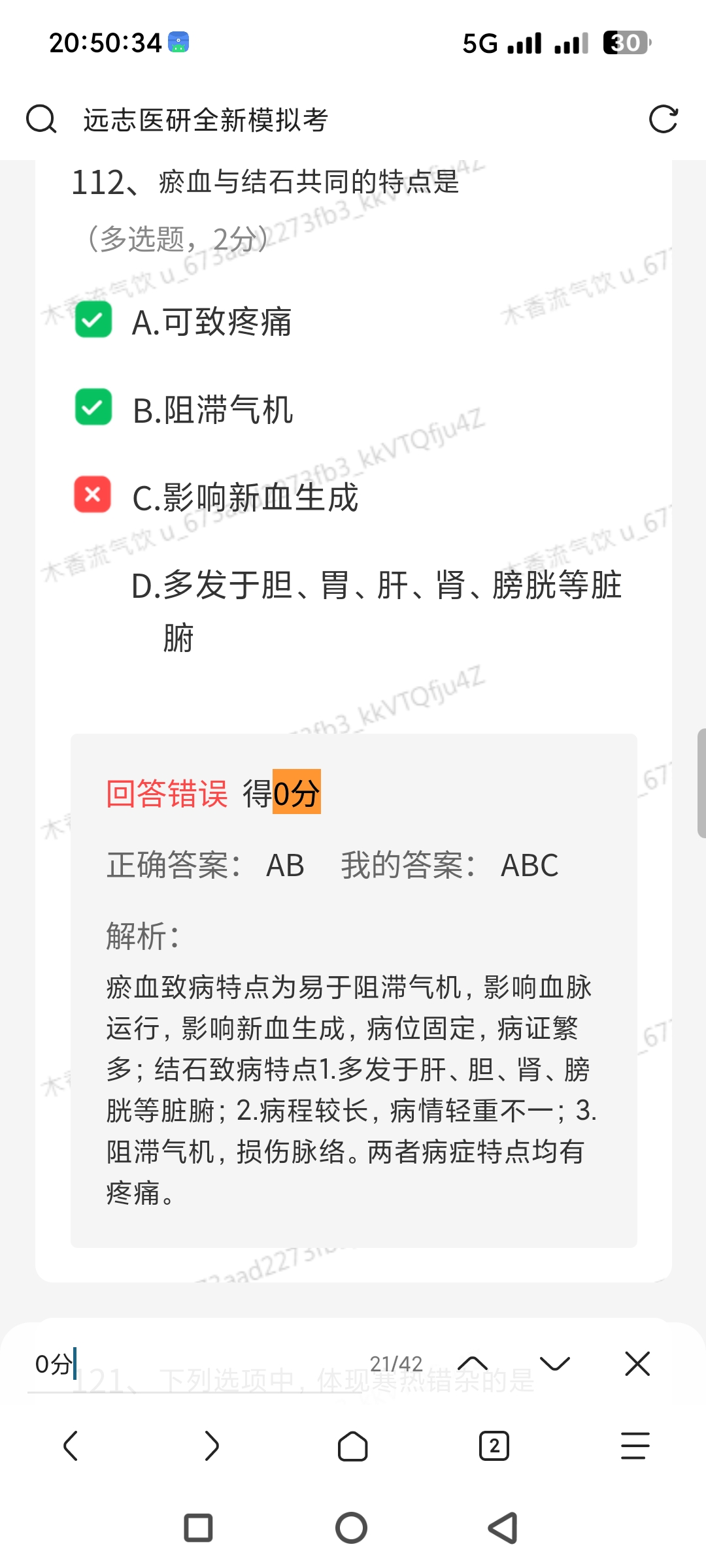Image resolution: width=706 pixels, height=1568 pixels.
Task: Open the browser home page
Action: coord(353,1446)
